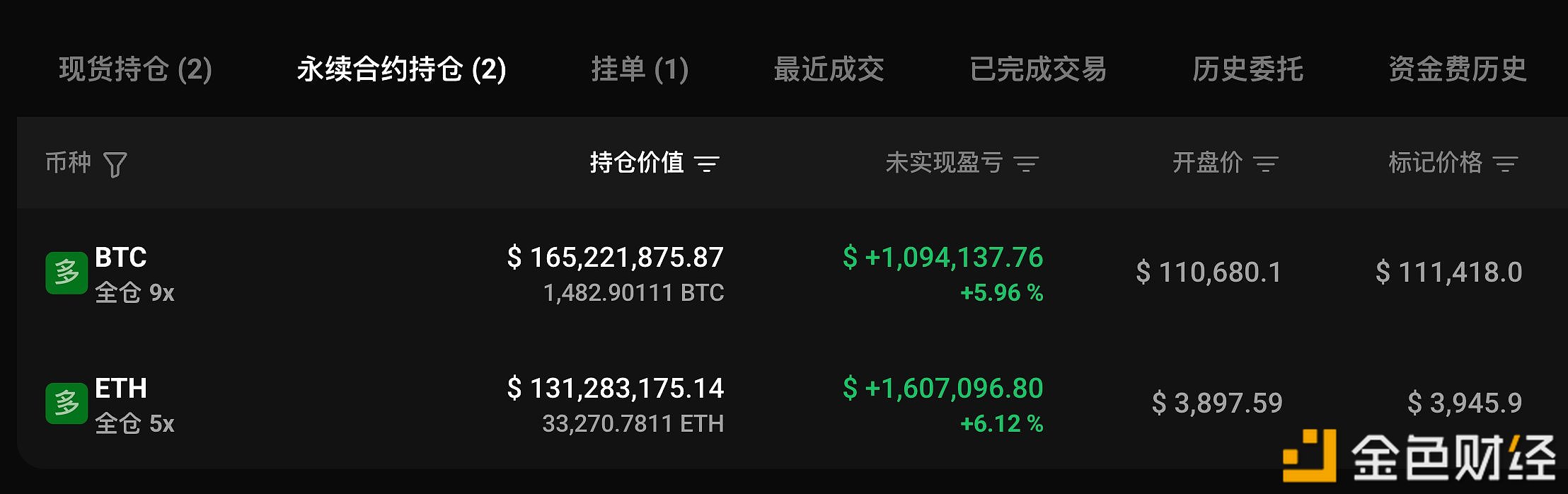
Task: Switch to the 现货持仓 (2) tab
Action: (135, 69)
